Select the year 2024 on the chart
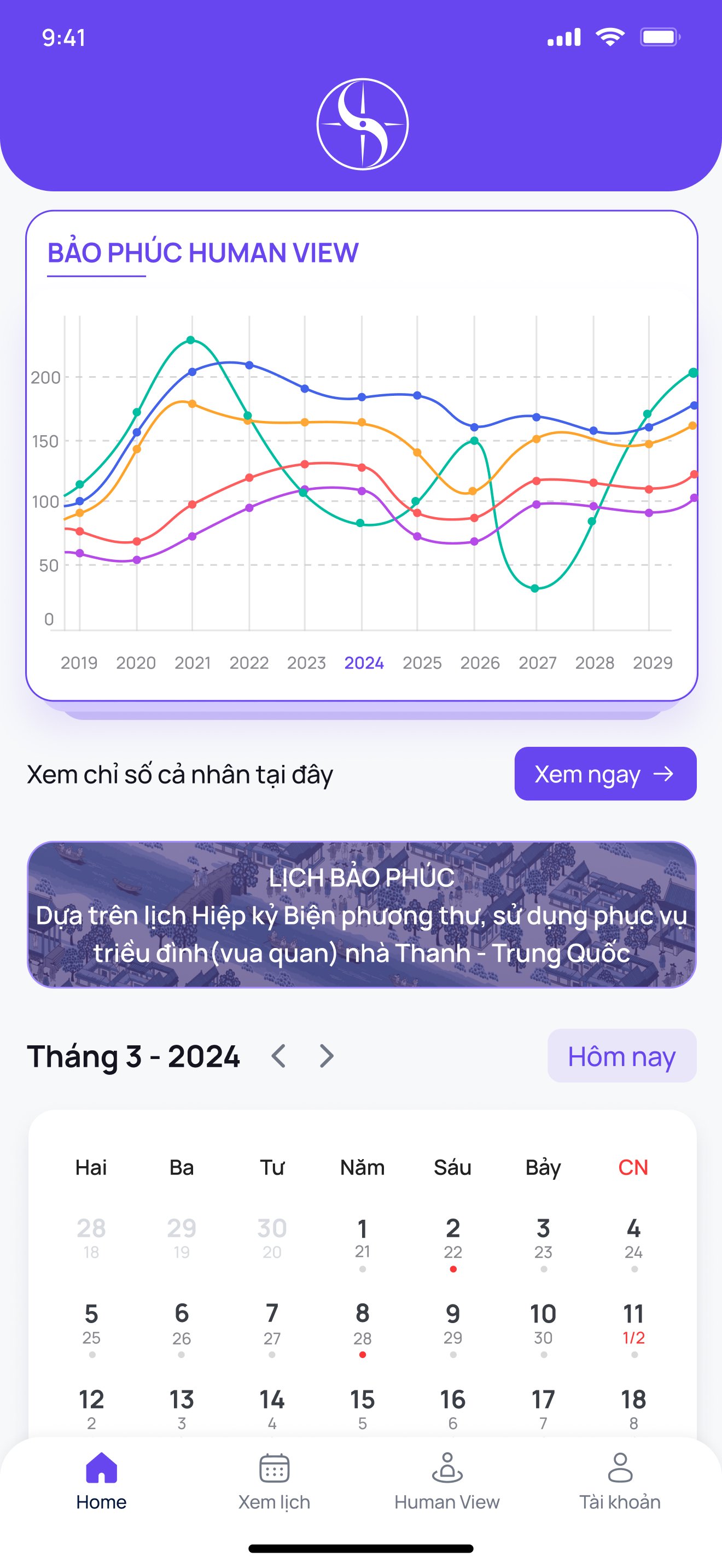The width and height of the screenshot is (722, 1568). click(x=364, y=663)
